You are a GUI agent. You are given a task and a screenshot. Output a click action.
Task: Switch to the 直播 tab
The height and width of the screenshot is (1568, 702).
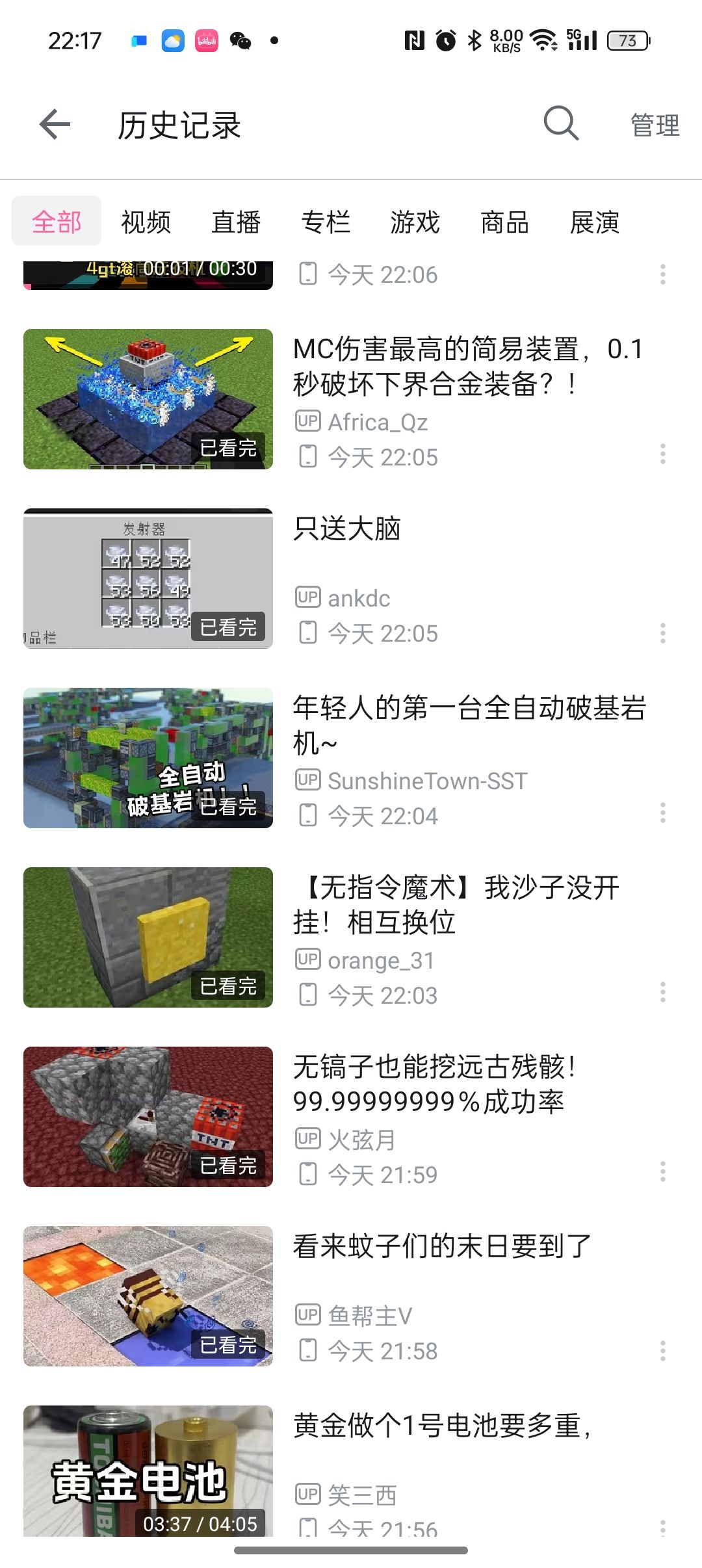(236, 222)
